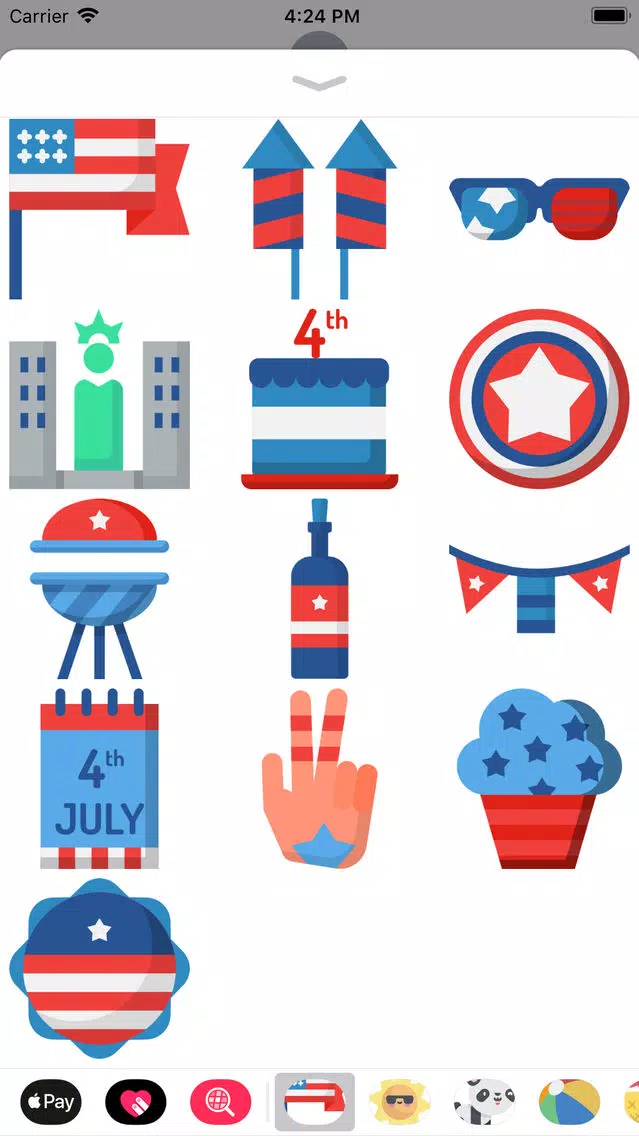Switch to the beach ball sticker pack
Image resolution: width=639 pixels, height=1136 pixels.
[x=569, y=1102]
